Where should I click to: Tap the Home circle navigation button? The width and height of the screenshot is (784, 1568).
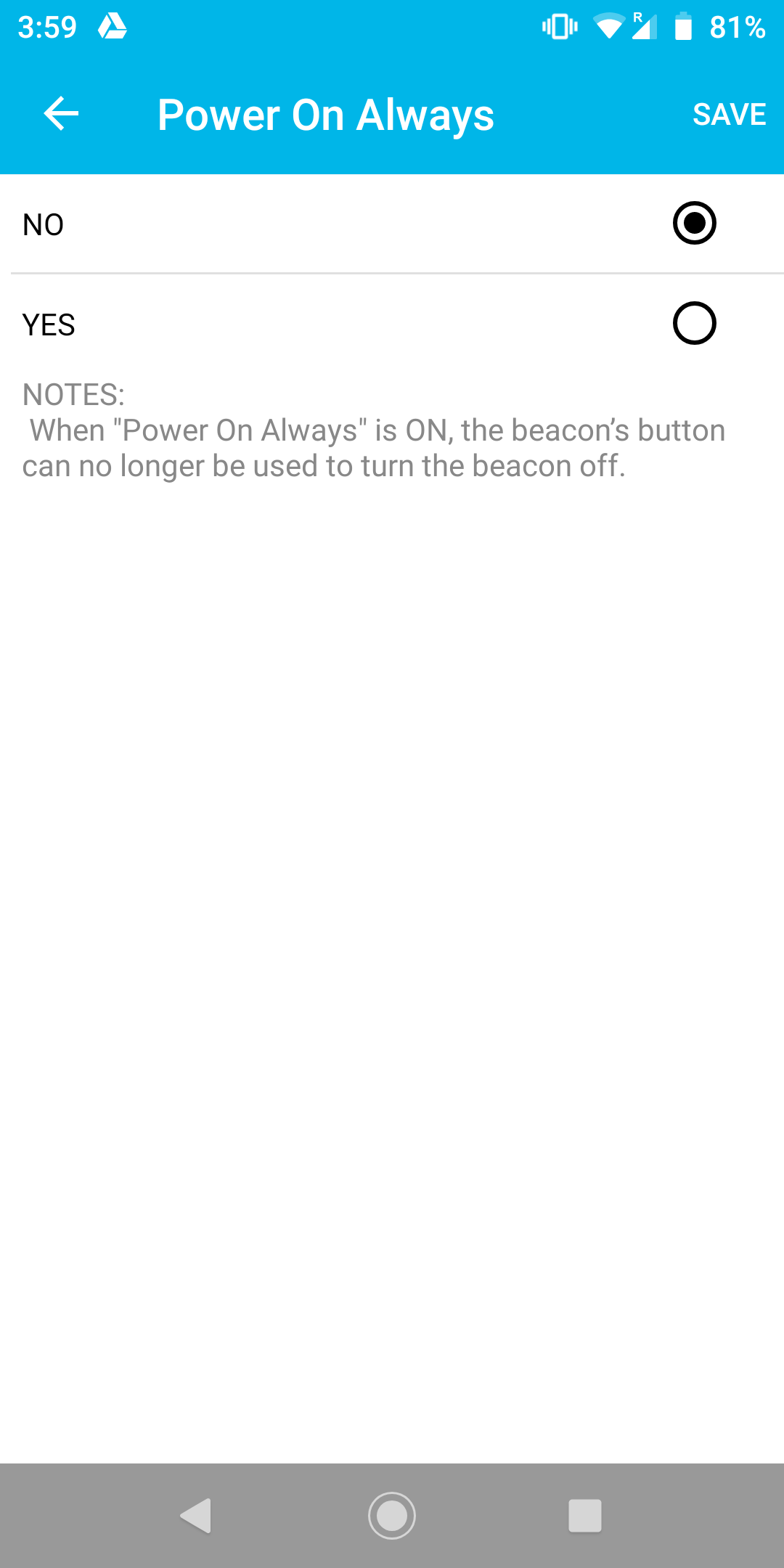tap(392, 1515)
